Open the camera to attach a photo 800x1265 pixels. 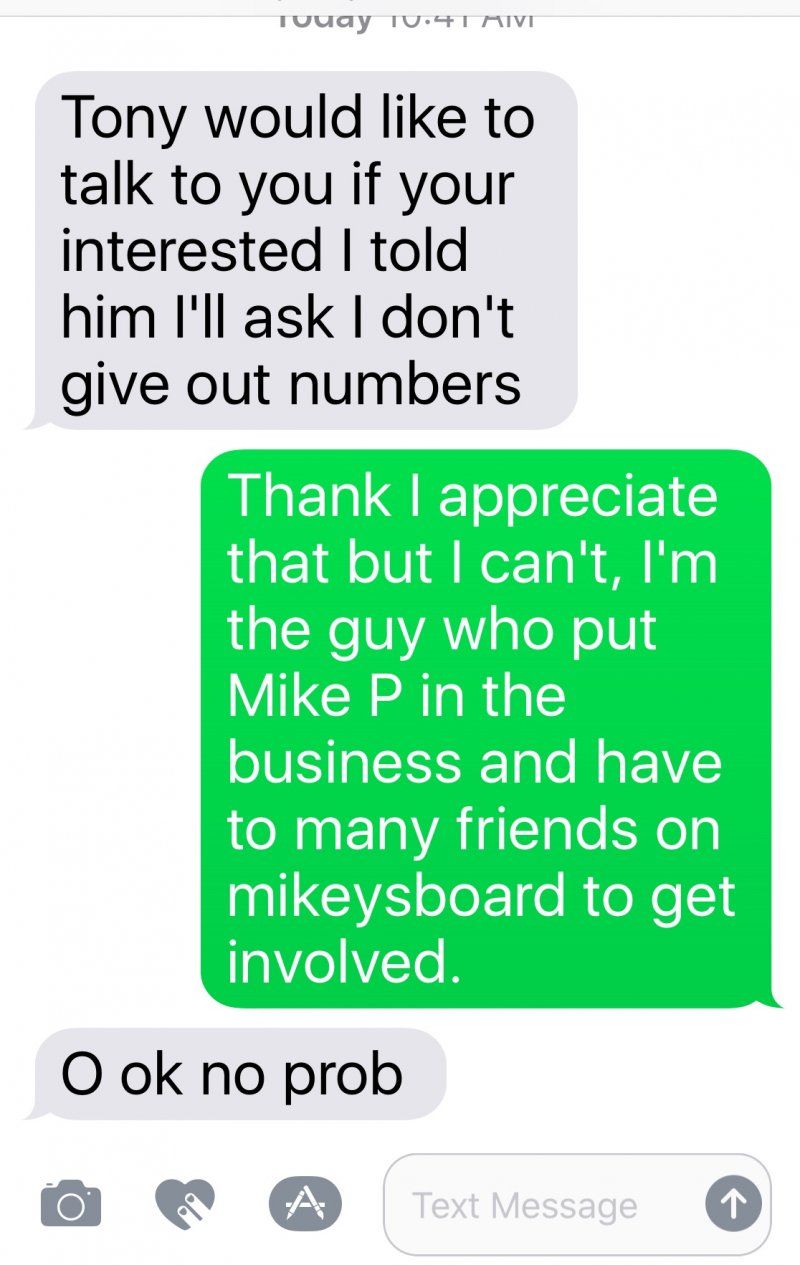pyautogui.click(x=70, y=1203)
